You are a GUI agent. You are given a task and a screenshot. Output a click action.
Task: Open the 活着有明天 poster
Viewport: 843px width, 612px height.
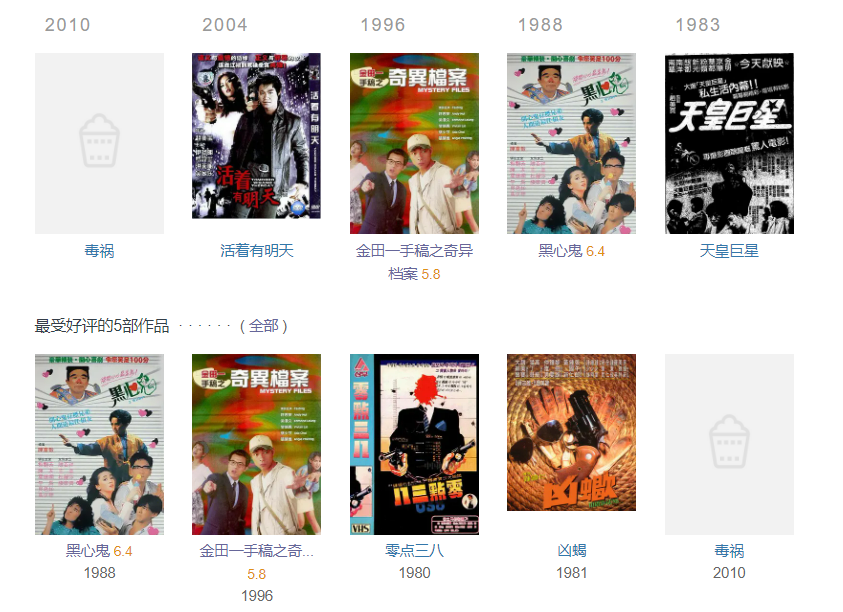tap(256, 136)
